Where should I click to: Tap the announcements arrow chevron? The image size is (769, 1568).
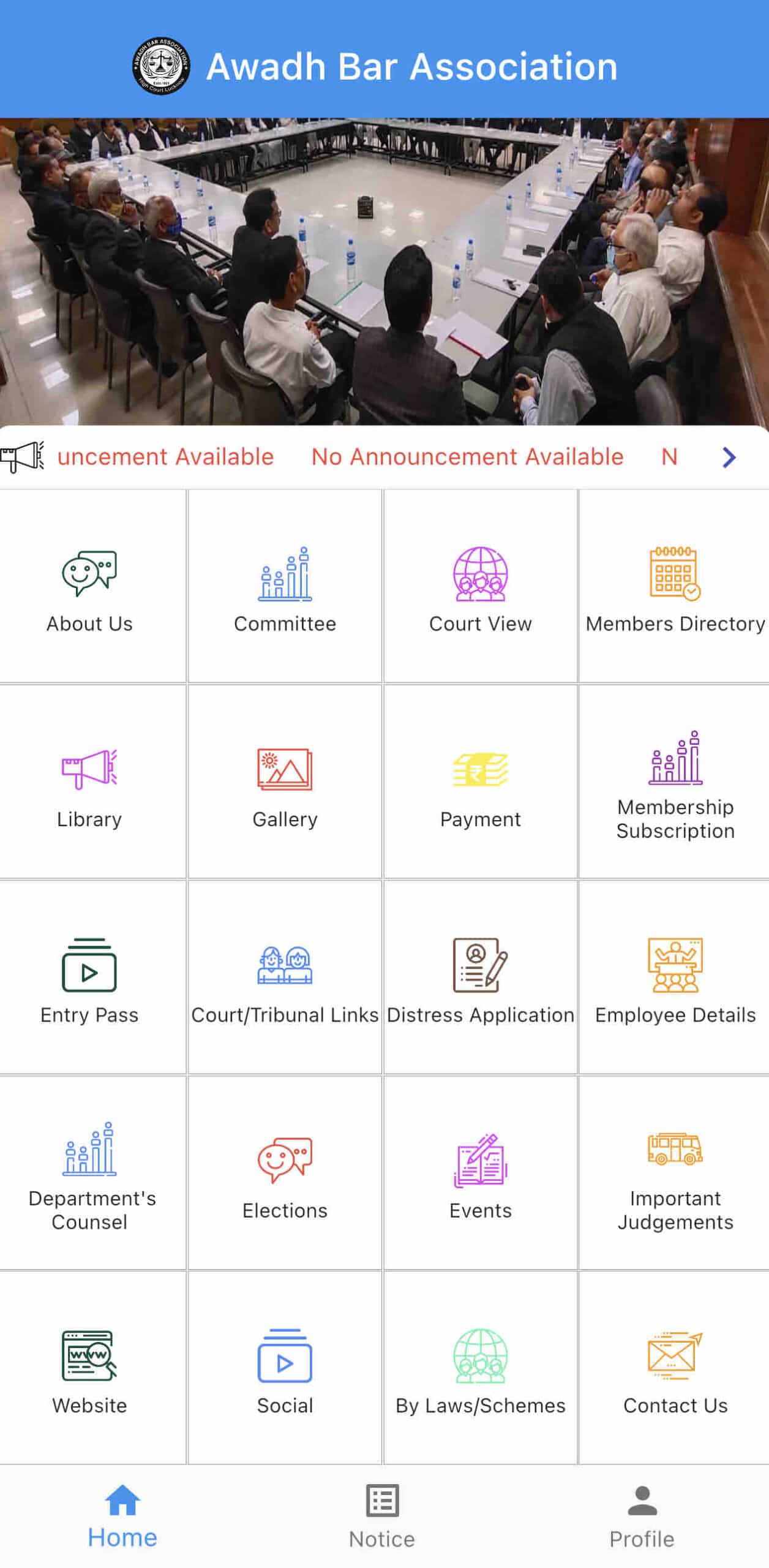728,457
